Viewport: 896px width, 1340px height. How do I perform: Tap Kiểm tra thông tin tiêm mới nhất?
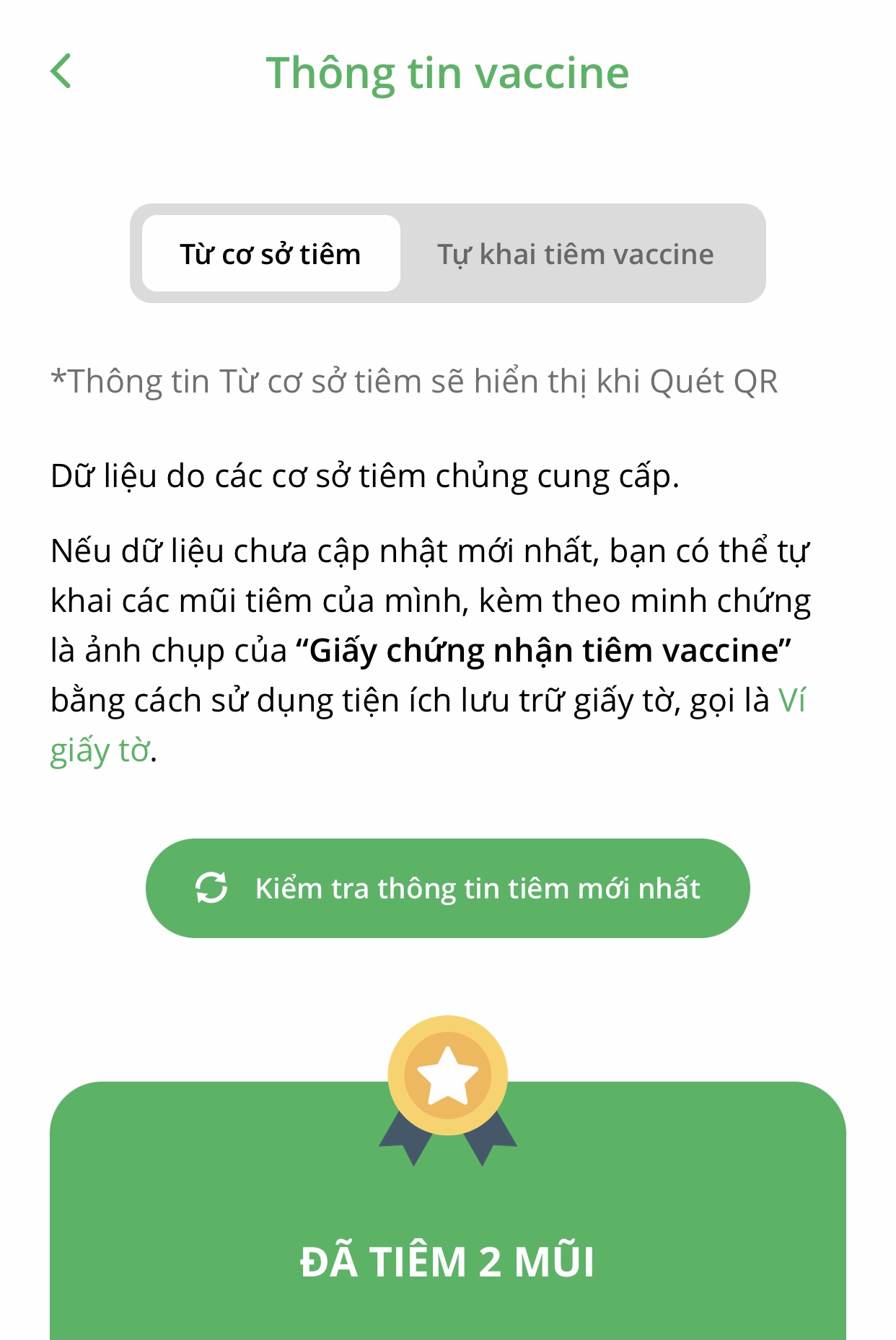447,888
